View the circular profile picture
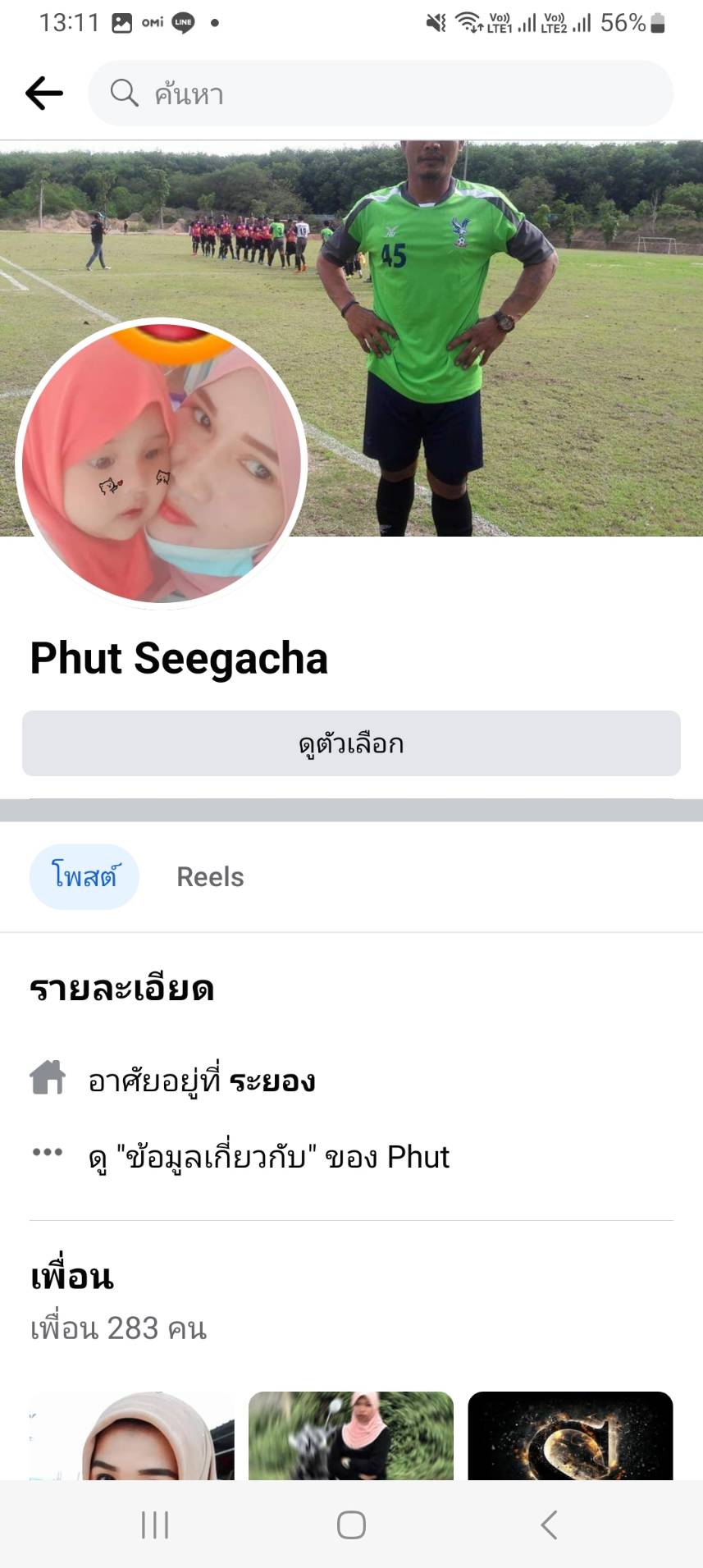This screenshot has height=1568, width=703. (x=162, y=463)
